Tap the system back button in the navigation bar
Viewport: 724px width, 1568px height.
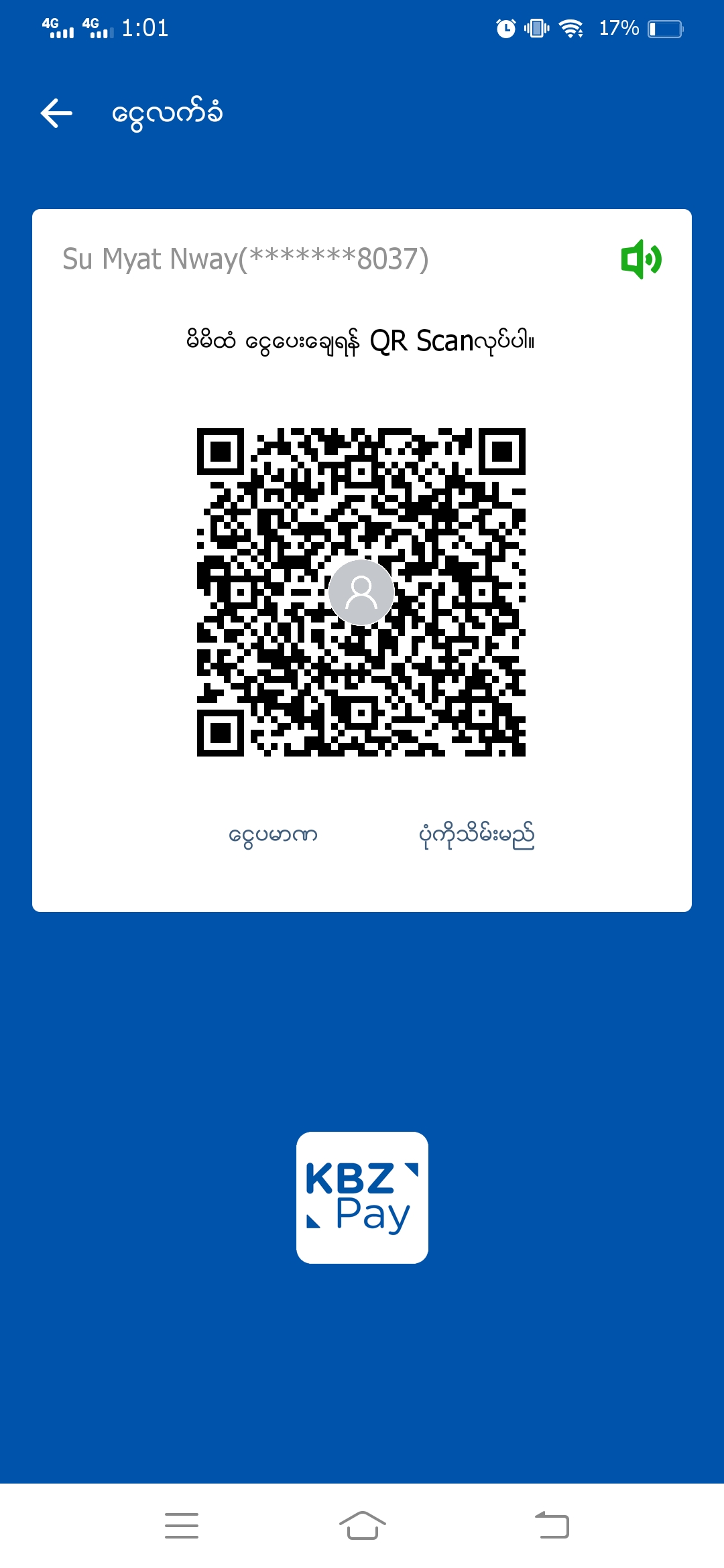coord(552,1525)
